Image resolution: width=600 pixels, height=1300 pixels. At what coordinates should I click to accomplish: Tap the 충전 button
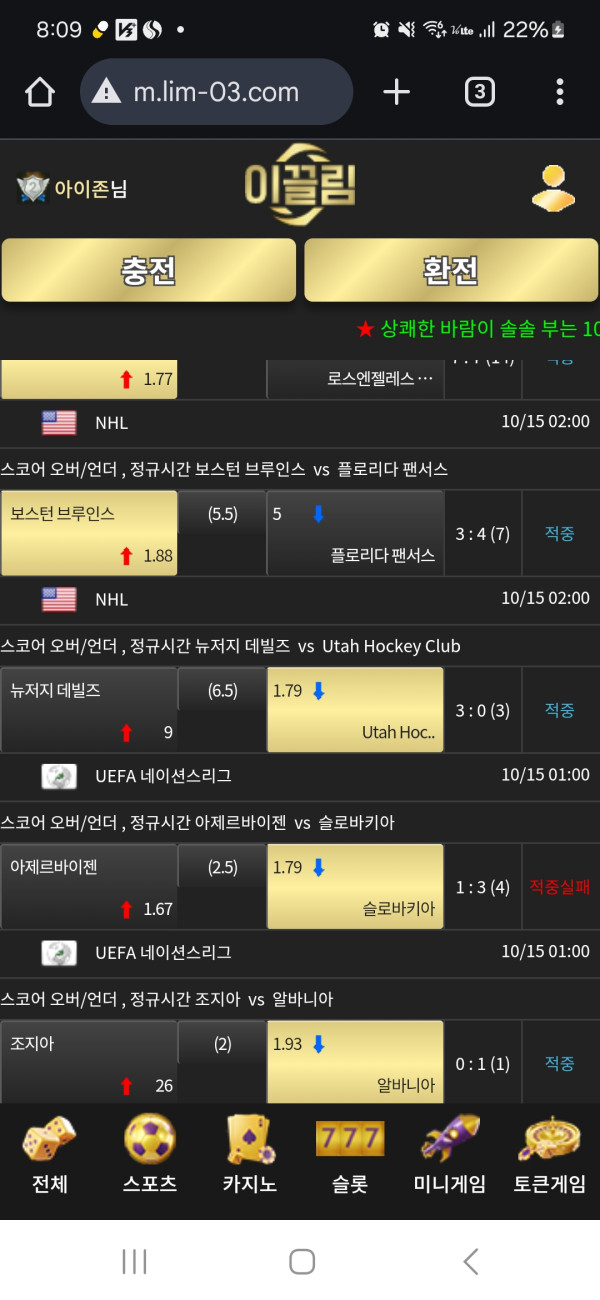pyautogui.click(x=149, y=270)
